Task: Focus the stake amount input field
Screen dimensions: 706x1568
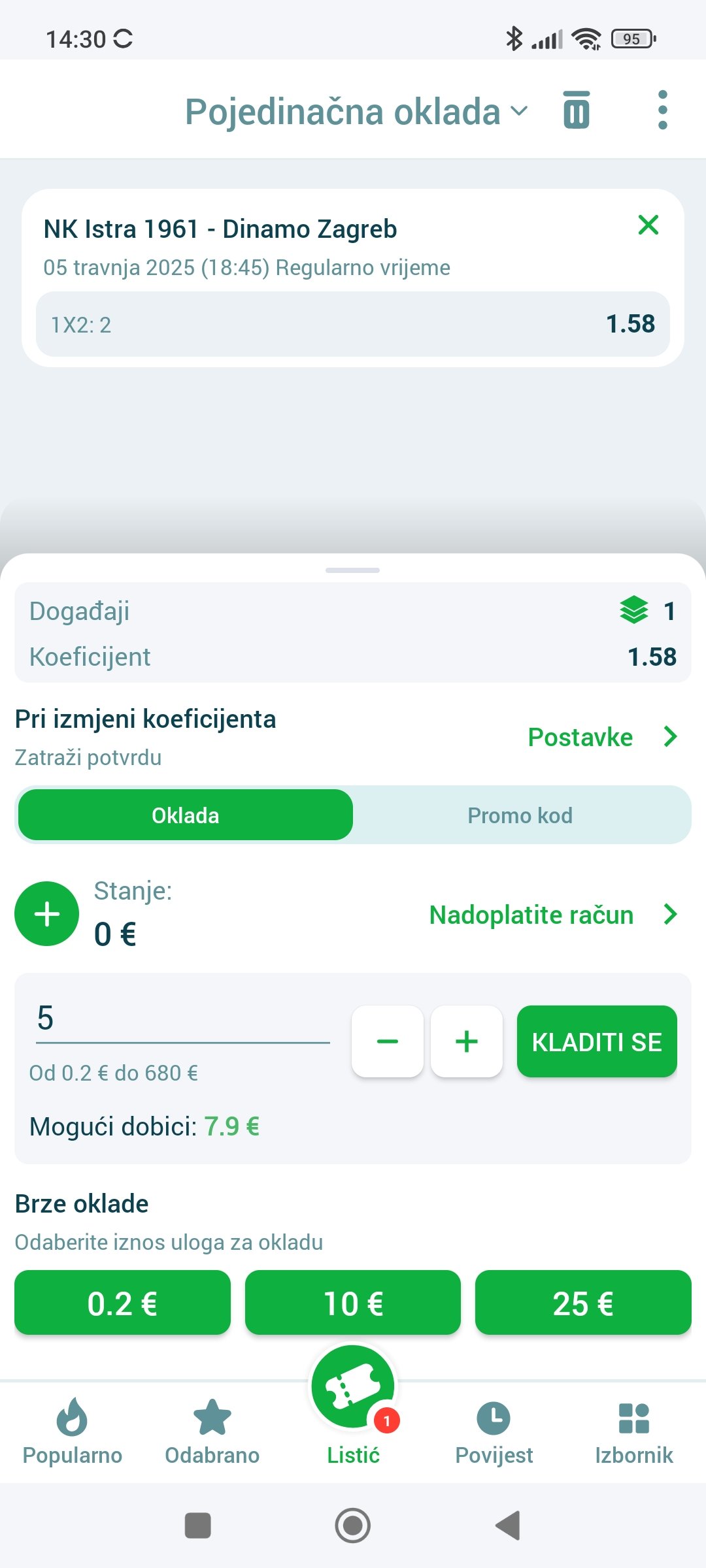Action: (183, 1019)
